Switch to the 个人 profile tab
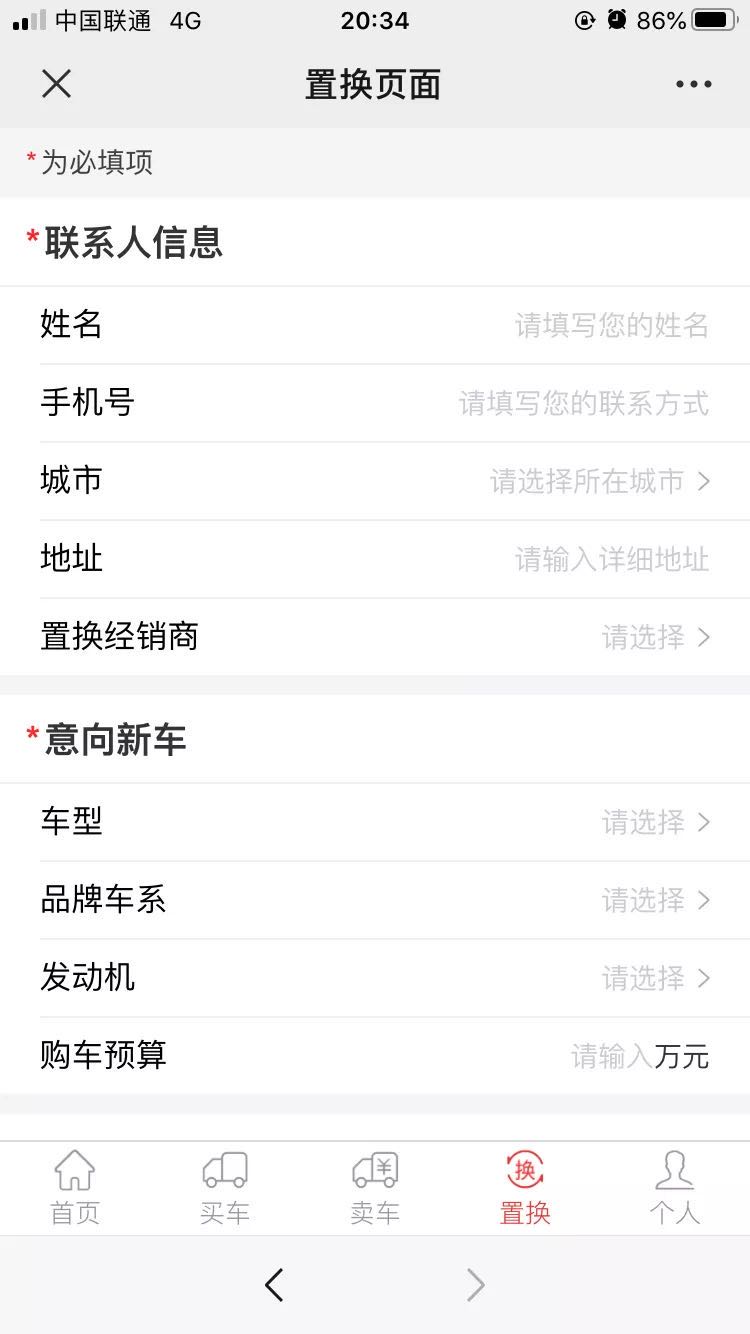This screenshot has height=1334, width=750. (675, 1188)
